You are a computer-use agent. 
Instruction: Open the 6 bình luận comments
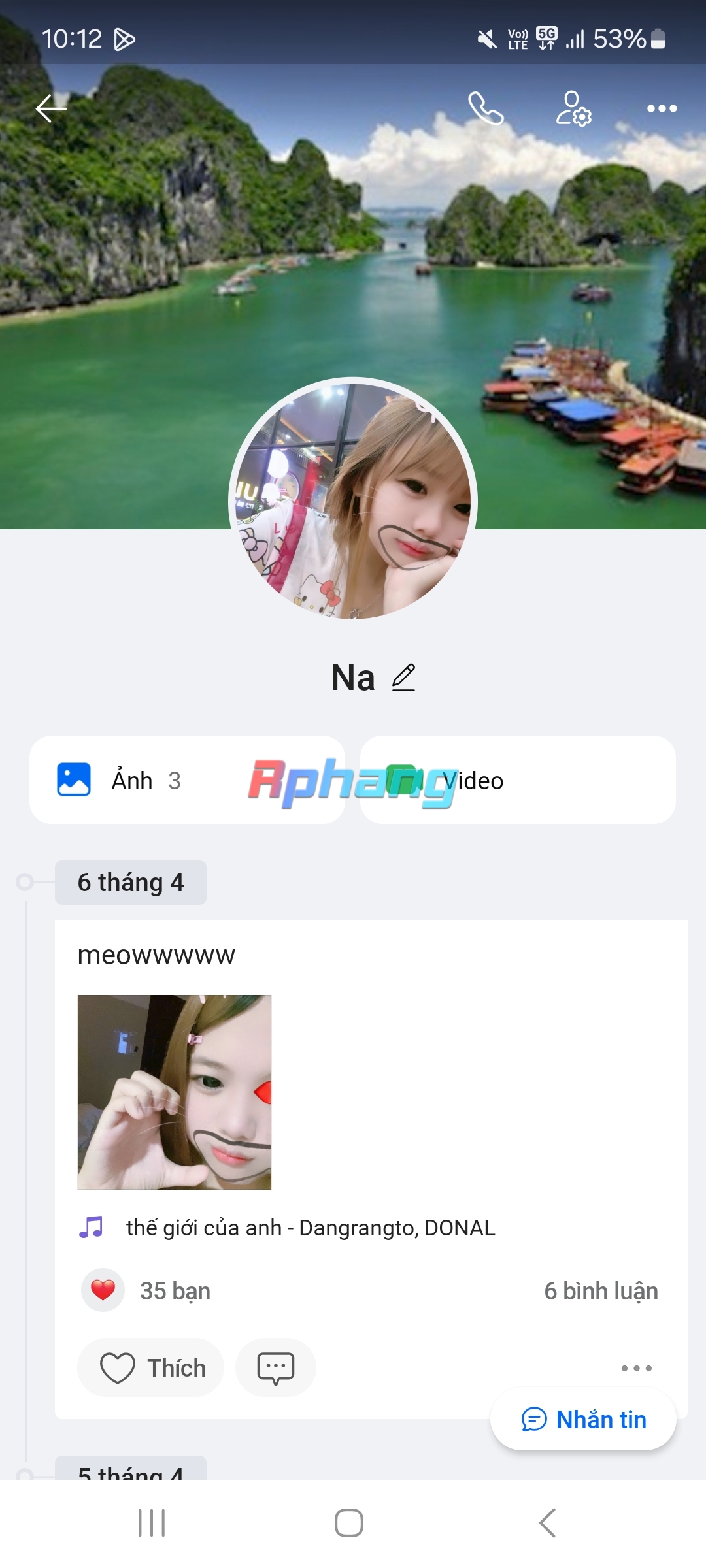click(x=601, y=1291)
